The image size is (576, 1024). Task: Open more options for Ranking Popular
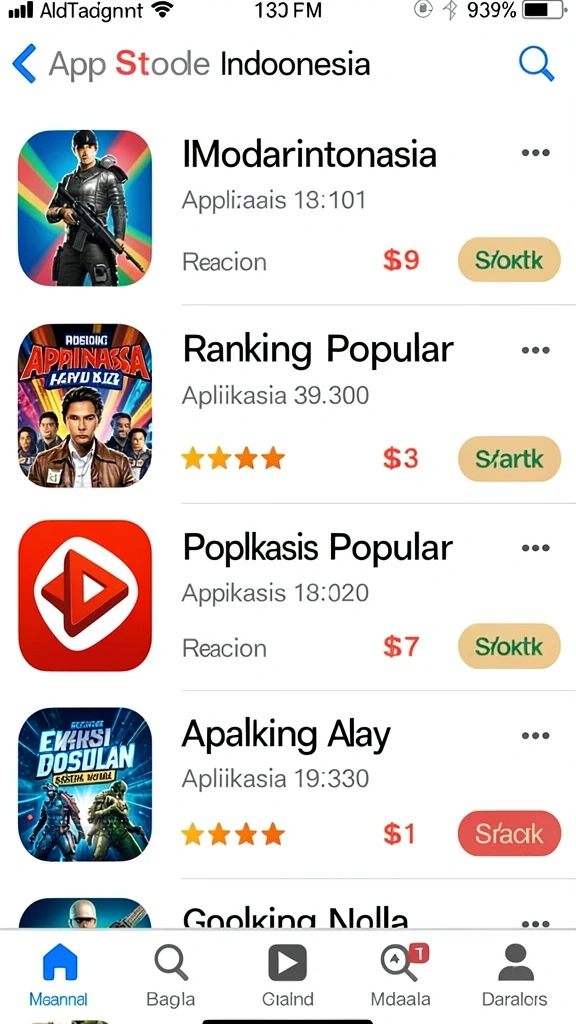(x=536, y=350)
